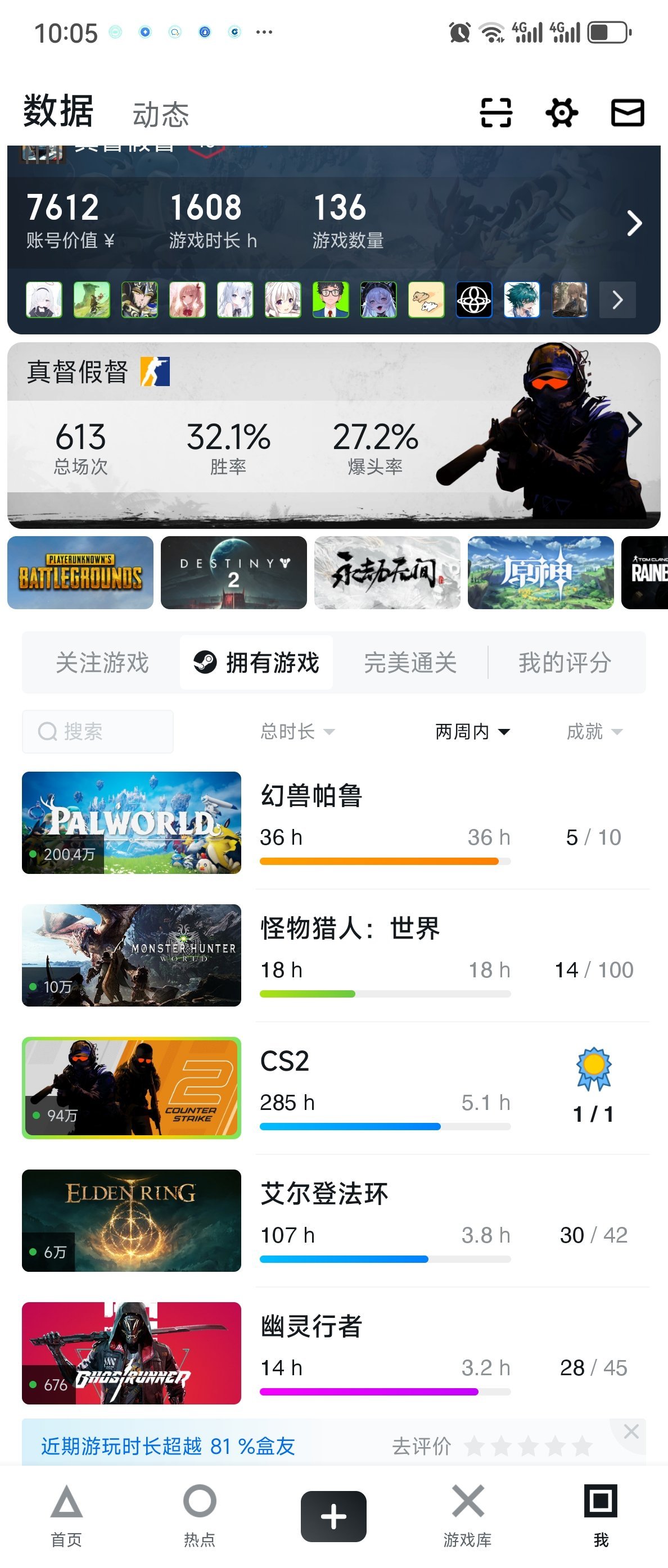Viewport: 668px width, 1568px height.
Task: Sort the list by 成就
Action: point(594,731)
